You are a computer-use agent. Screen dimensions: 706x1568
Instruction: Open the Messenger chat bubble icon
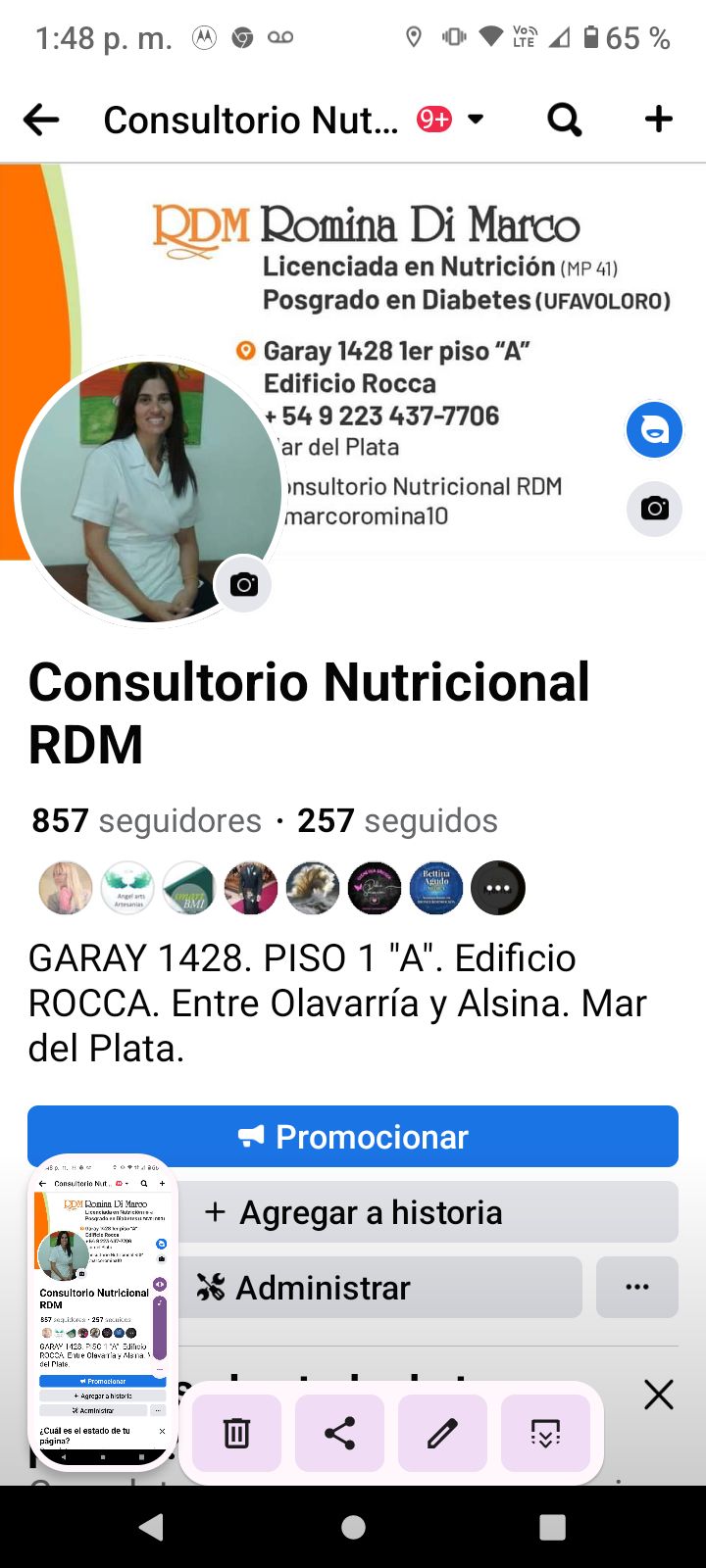click(x=653, y=429)
